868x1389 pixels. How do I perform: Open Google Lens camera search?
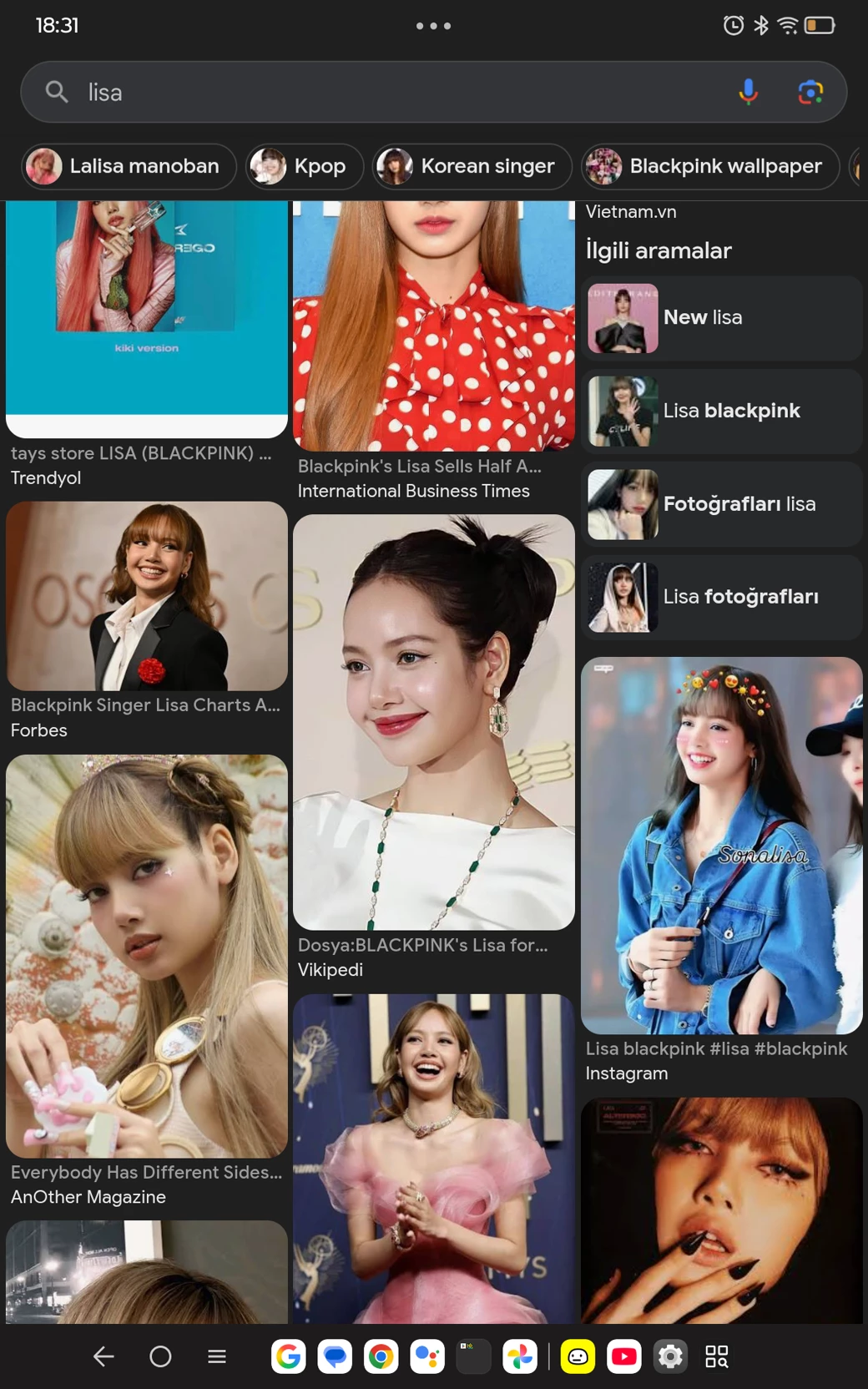pyautogui.click(x=810, y=92)
